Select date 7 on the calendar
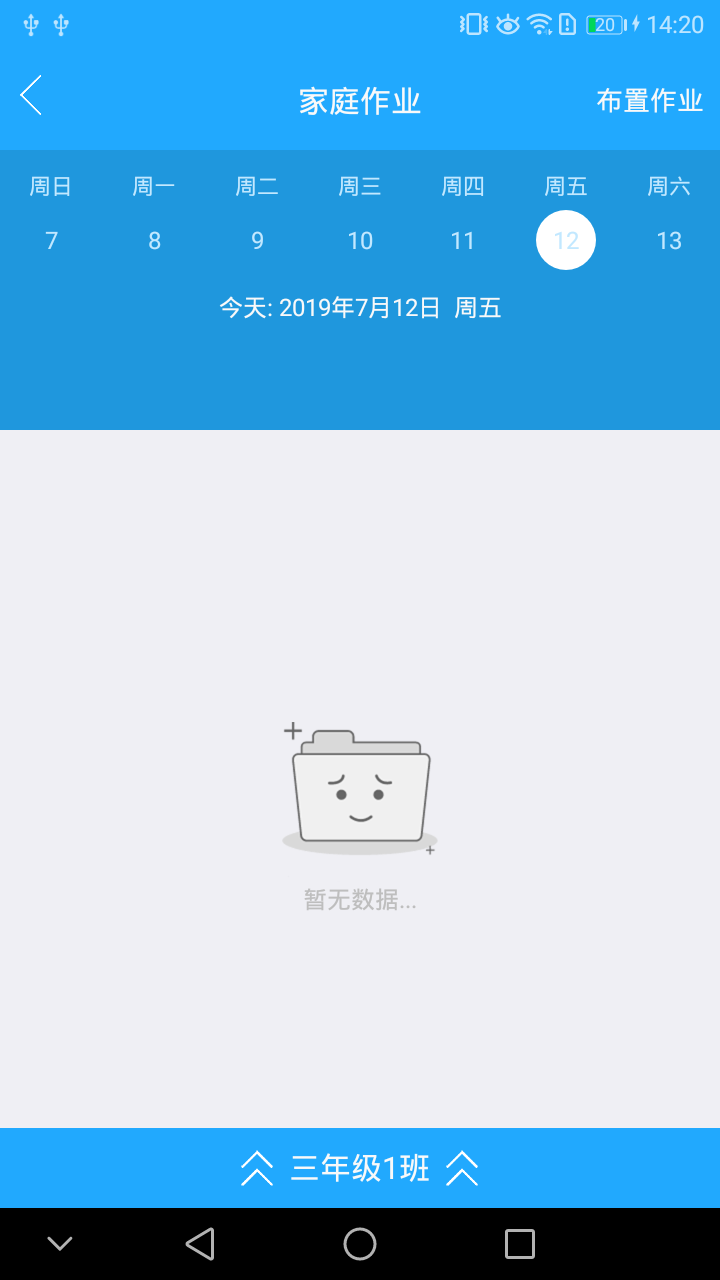 coord(52,240)
